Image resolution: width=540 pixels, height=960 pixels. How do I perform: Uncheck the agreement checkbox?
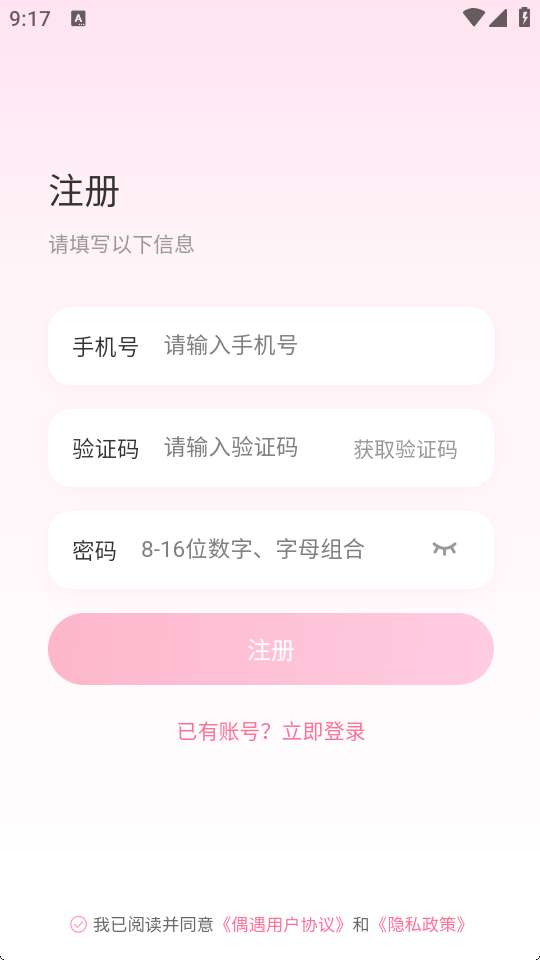pyautogui.click(x=78, y=924)
